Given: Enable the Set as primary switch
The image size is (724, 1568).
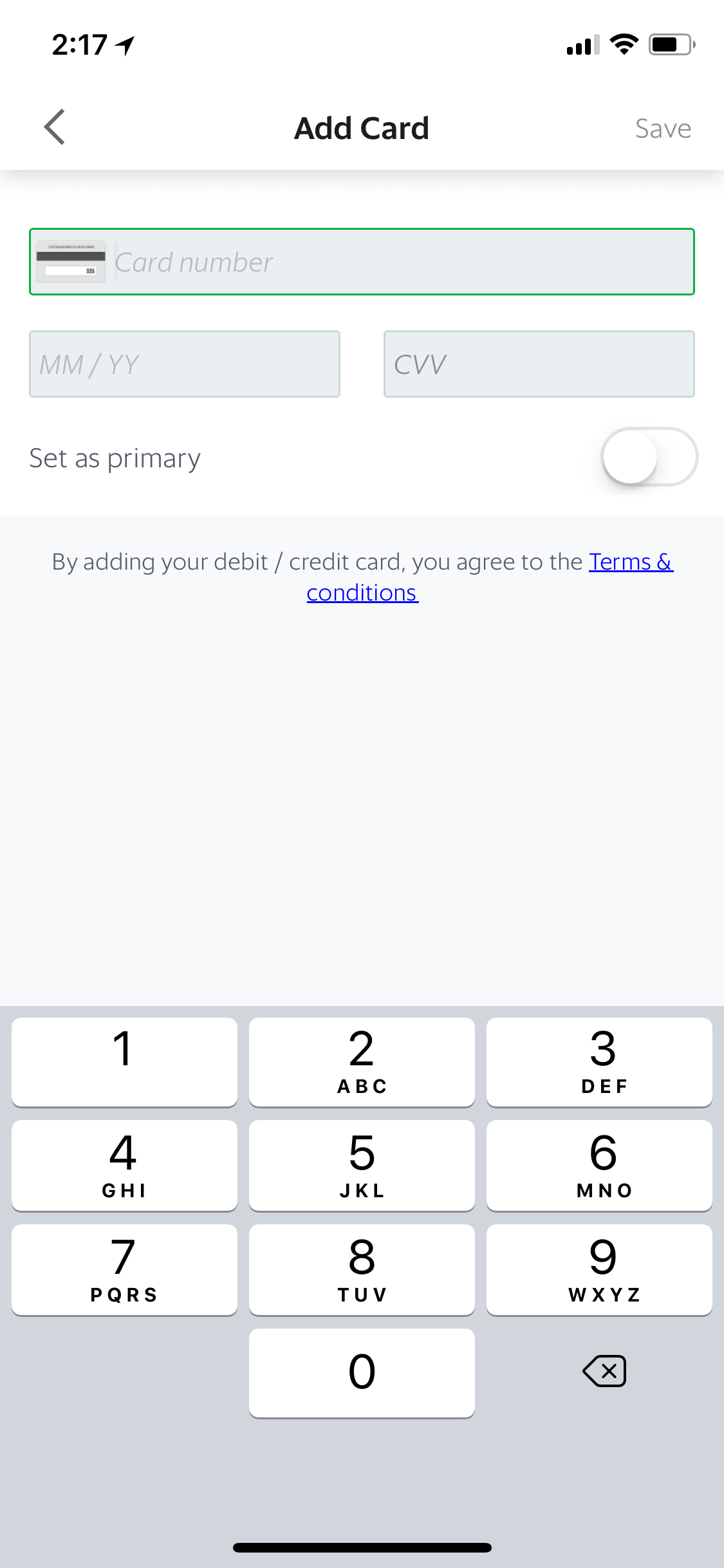Looking at the screenshot, I should pyautogui.click(x=649, y=457).
